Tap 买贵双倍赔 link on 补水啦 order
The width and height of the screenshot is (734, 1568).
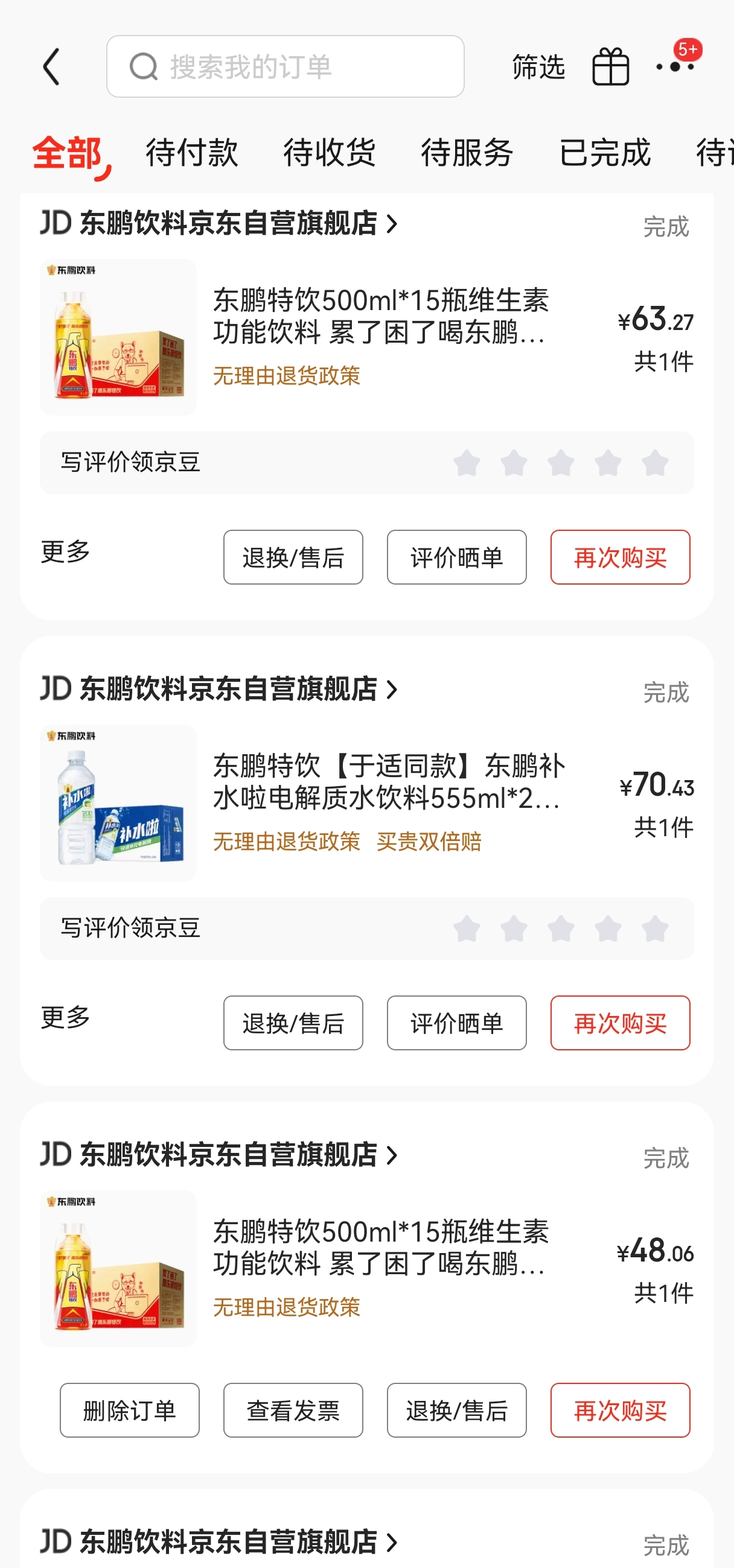click(x=429, y=842)
